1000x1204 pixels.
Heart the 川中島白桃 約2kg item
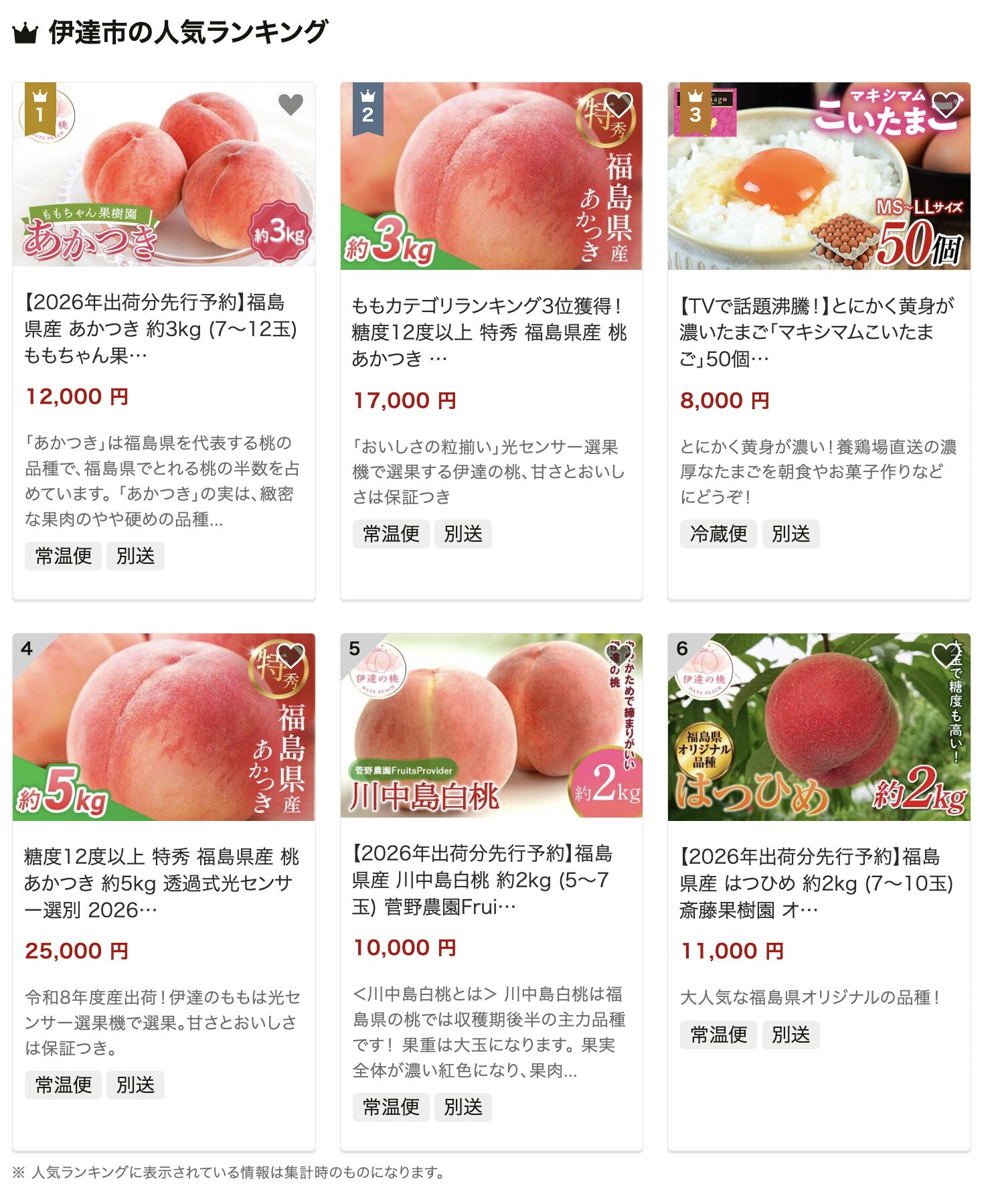618,655
